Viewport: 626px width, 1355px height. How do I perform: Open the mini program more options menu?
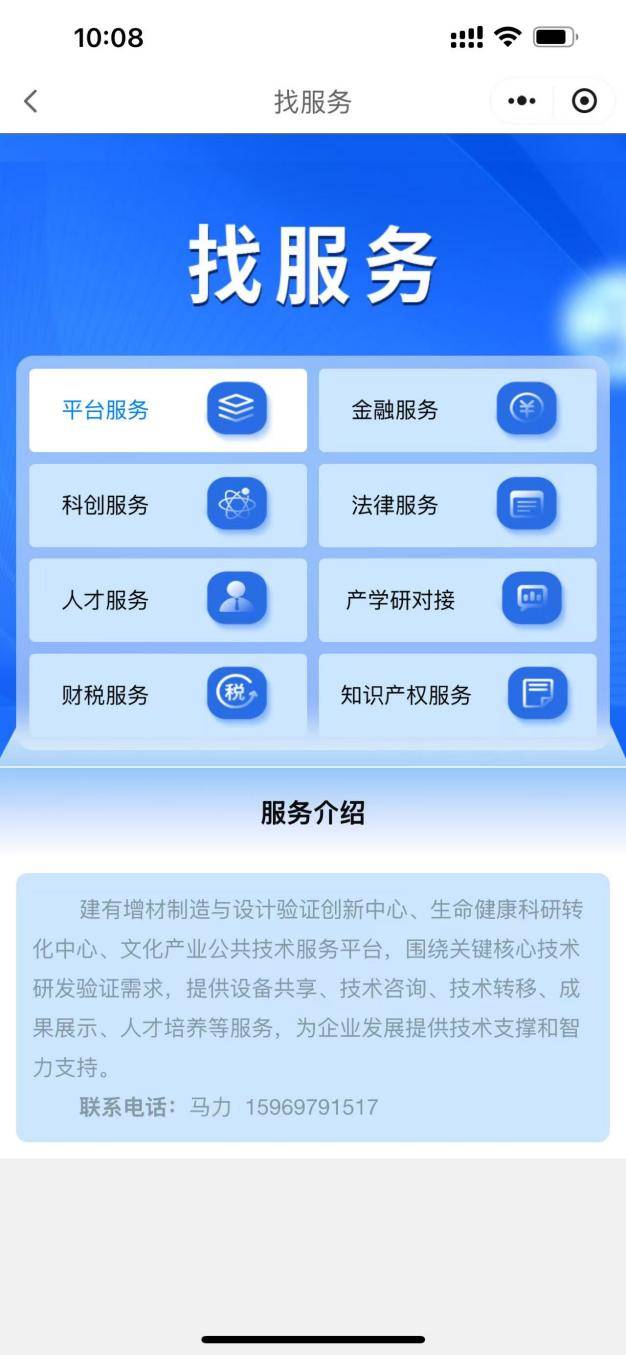(x=522, y=101)
